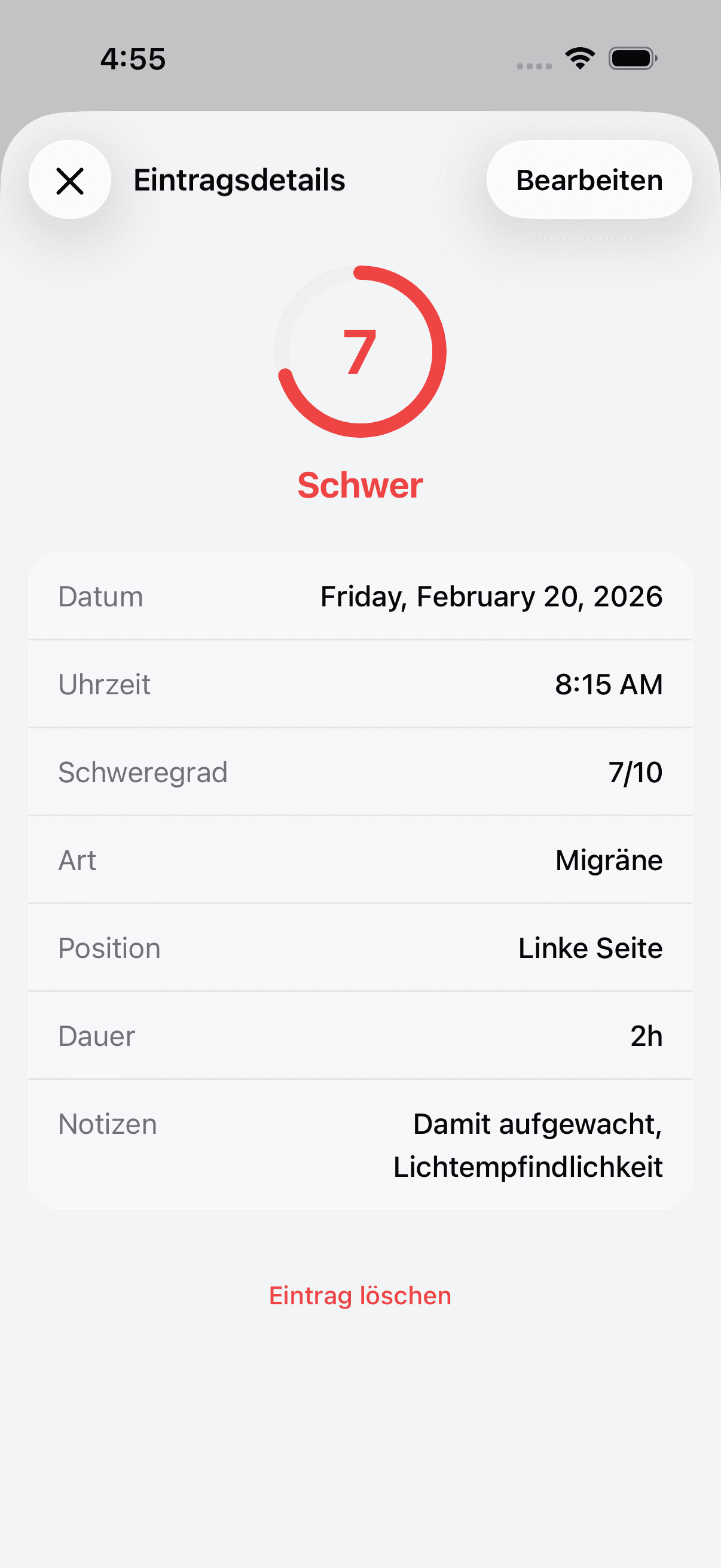Select the Uhrzeit row showing 8:15 AM
This screenshot has height=1568, width=721.
pyautogui.click(x=361, y=684)
